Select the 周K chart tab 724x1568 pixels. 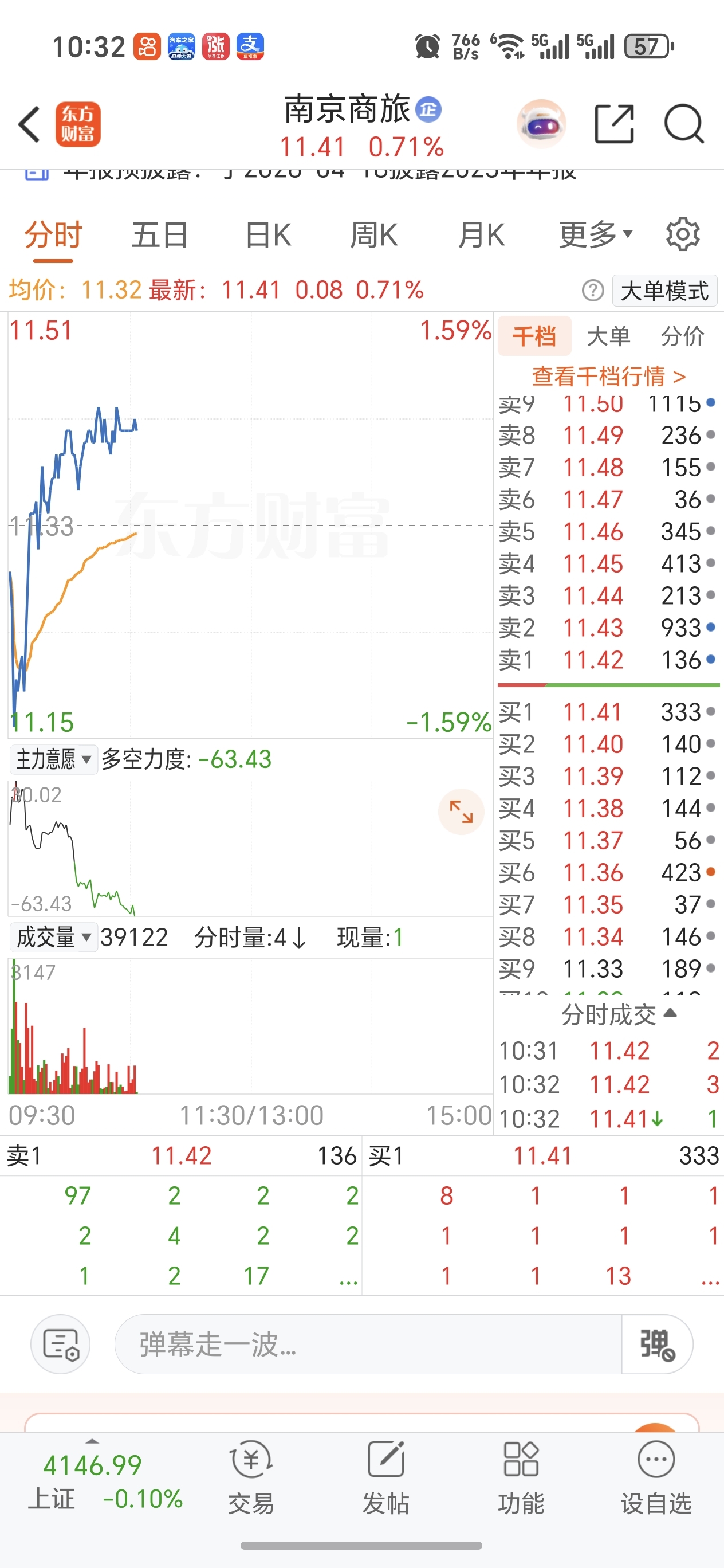[374, 235]
